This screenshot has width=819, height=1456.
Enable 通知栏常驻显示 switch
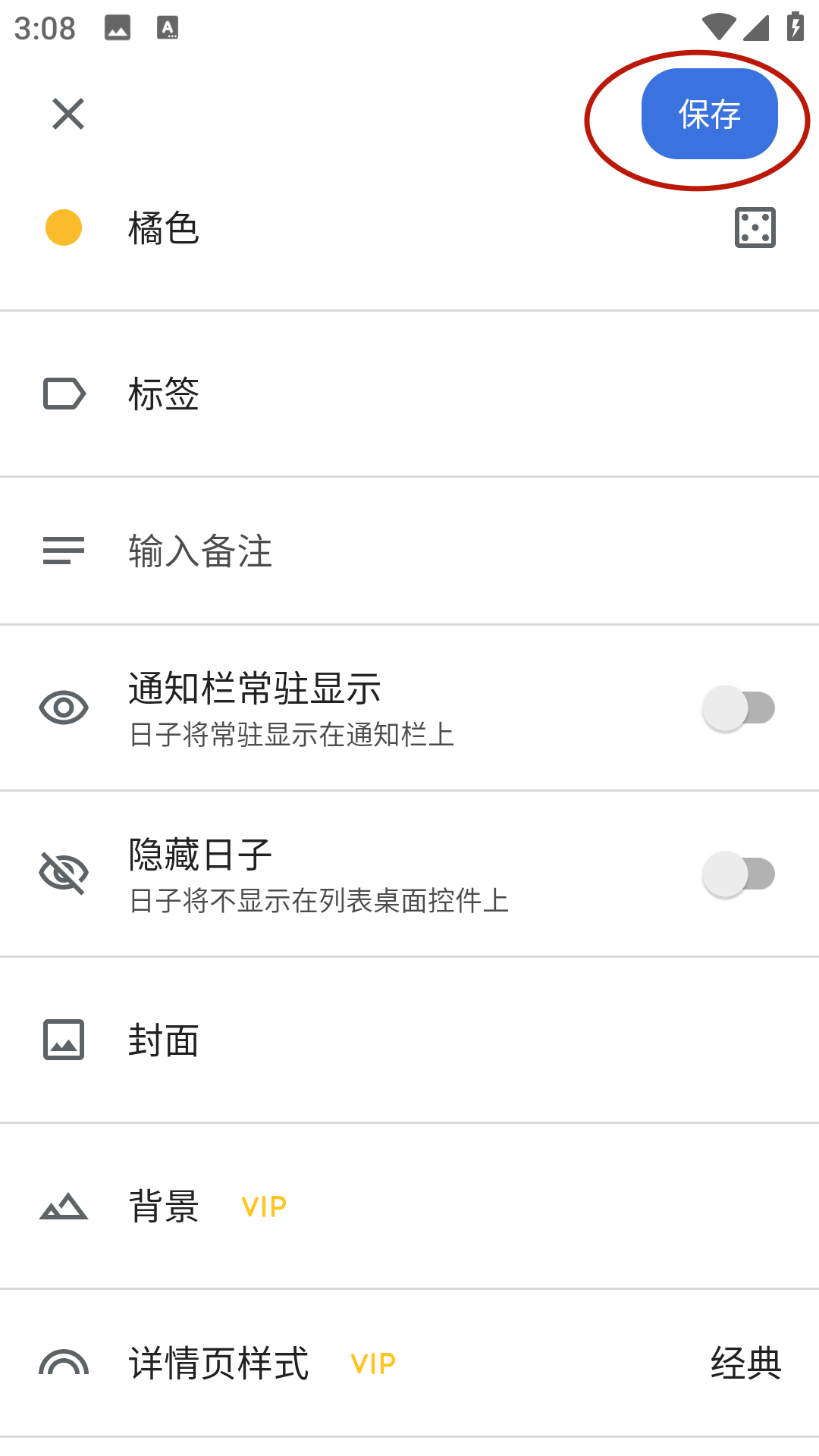[738, 708]
